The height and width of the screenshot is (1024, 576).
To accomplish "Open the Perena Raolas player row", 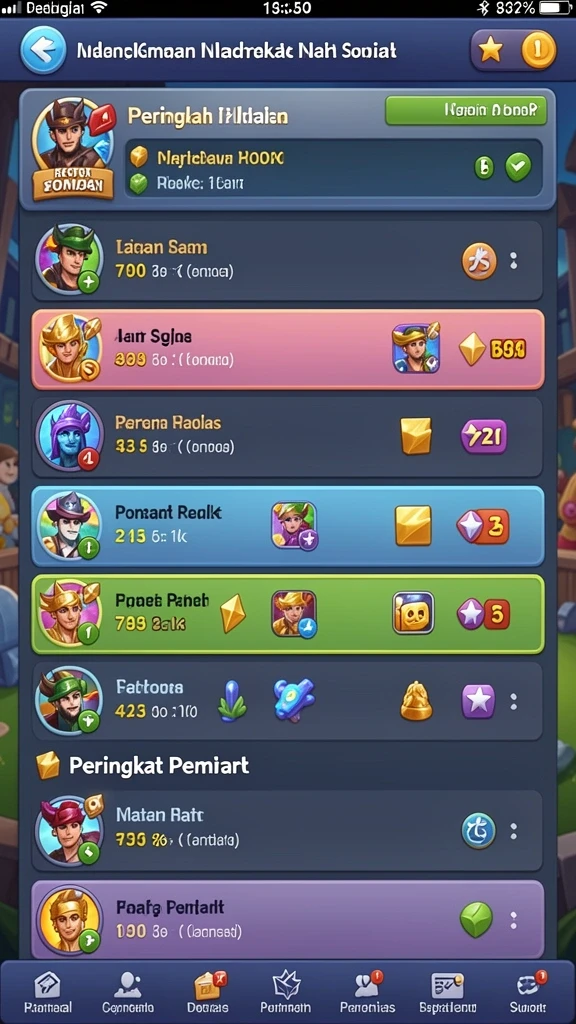I will (287, 436).
